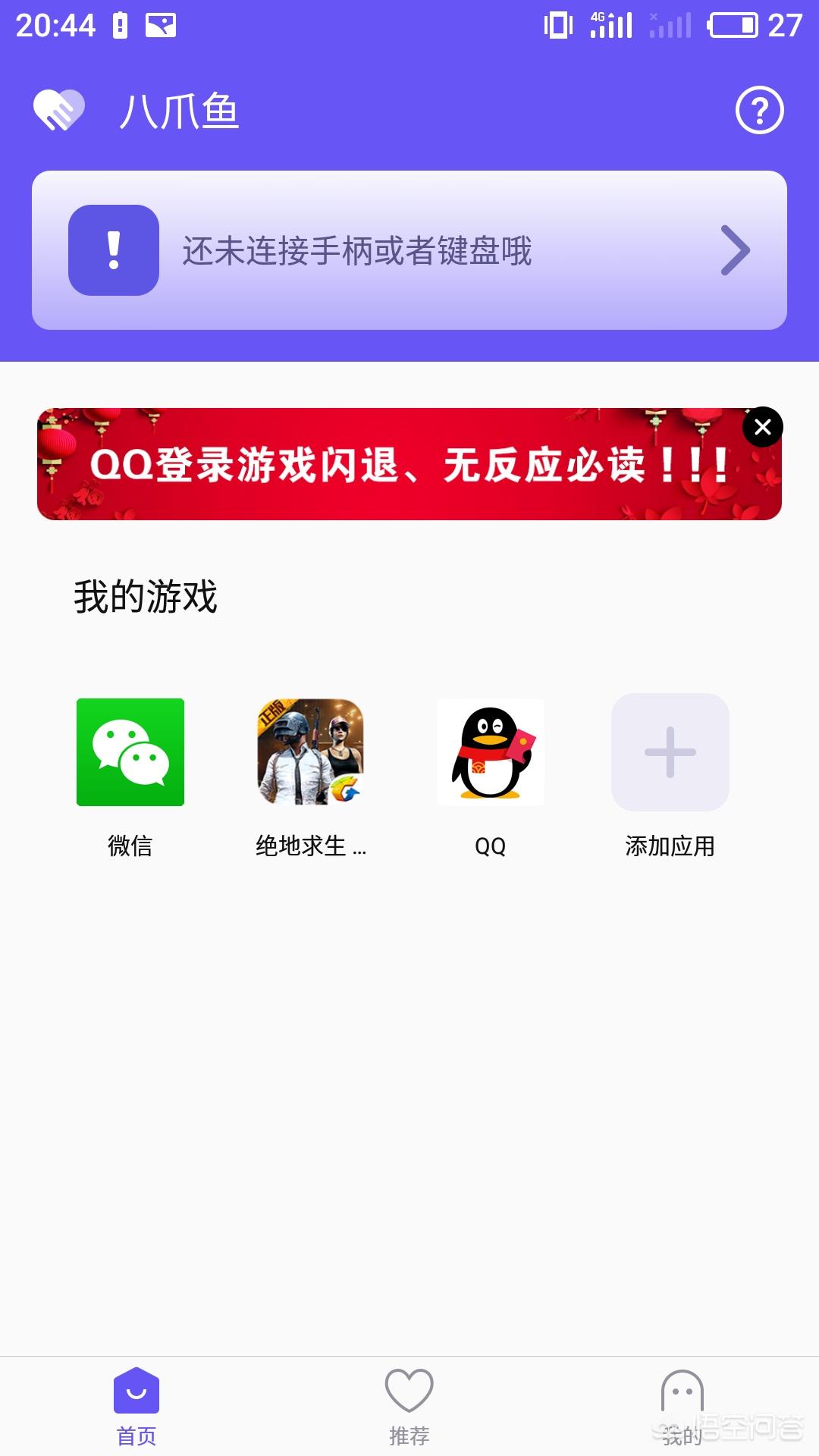
Task: Launch 绝地求生 (PUBG) from my games
Action: pos(310,752)
